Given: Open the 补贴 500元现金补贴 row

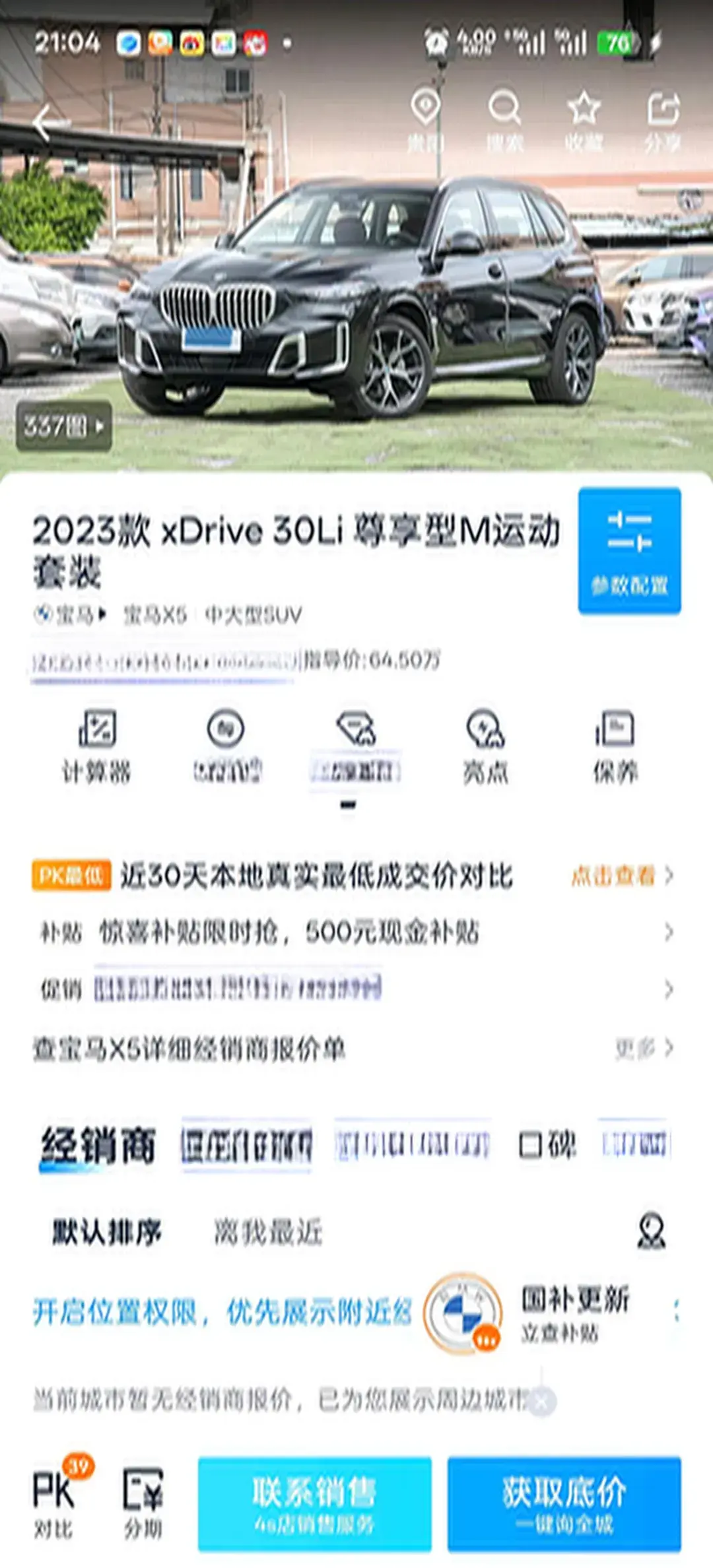Looking at the screenshot, I should click(356, 932).
